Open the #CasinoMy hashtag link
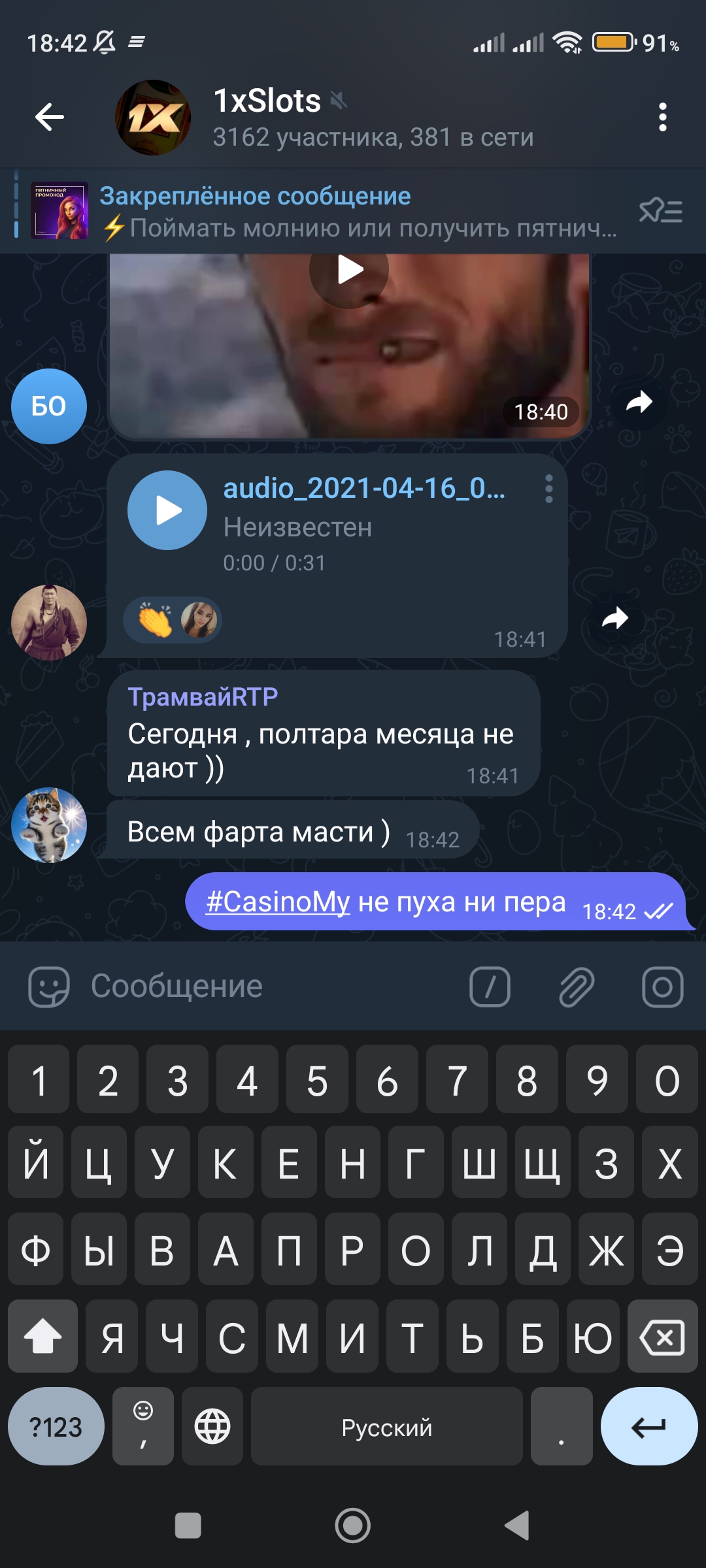 278,902
